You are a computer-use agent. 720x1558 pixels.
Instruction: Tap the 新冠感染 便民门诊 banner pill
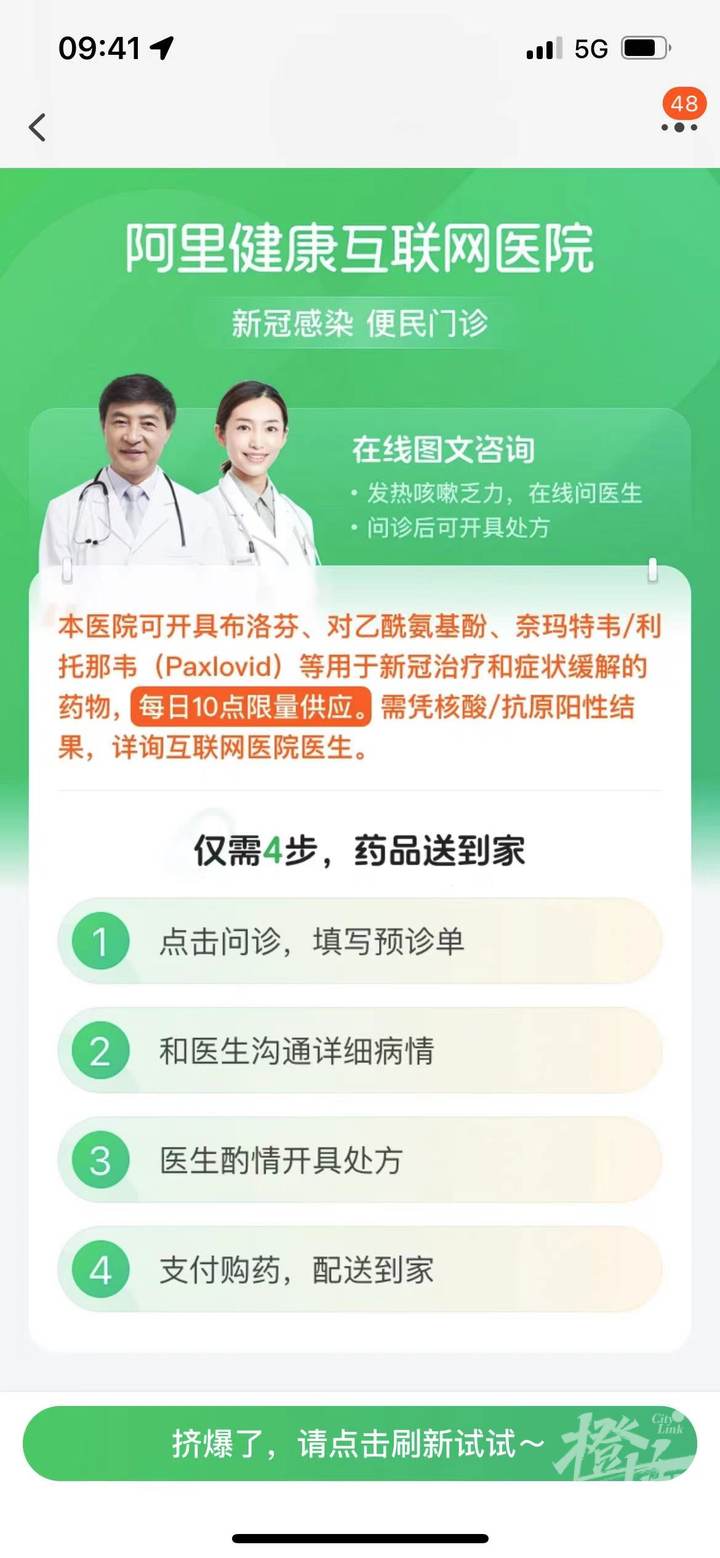[x=360, y=322]
